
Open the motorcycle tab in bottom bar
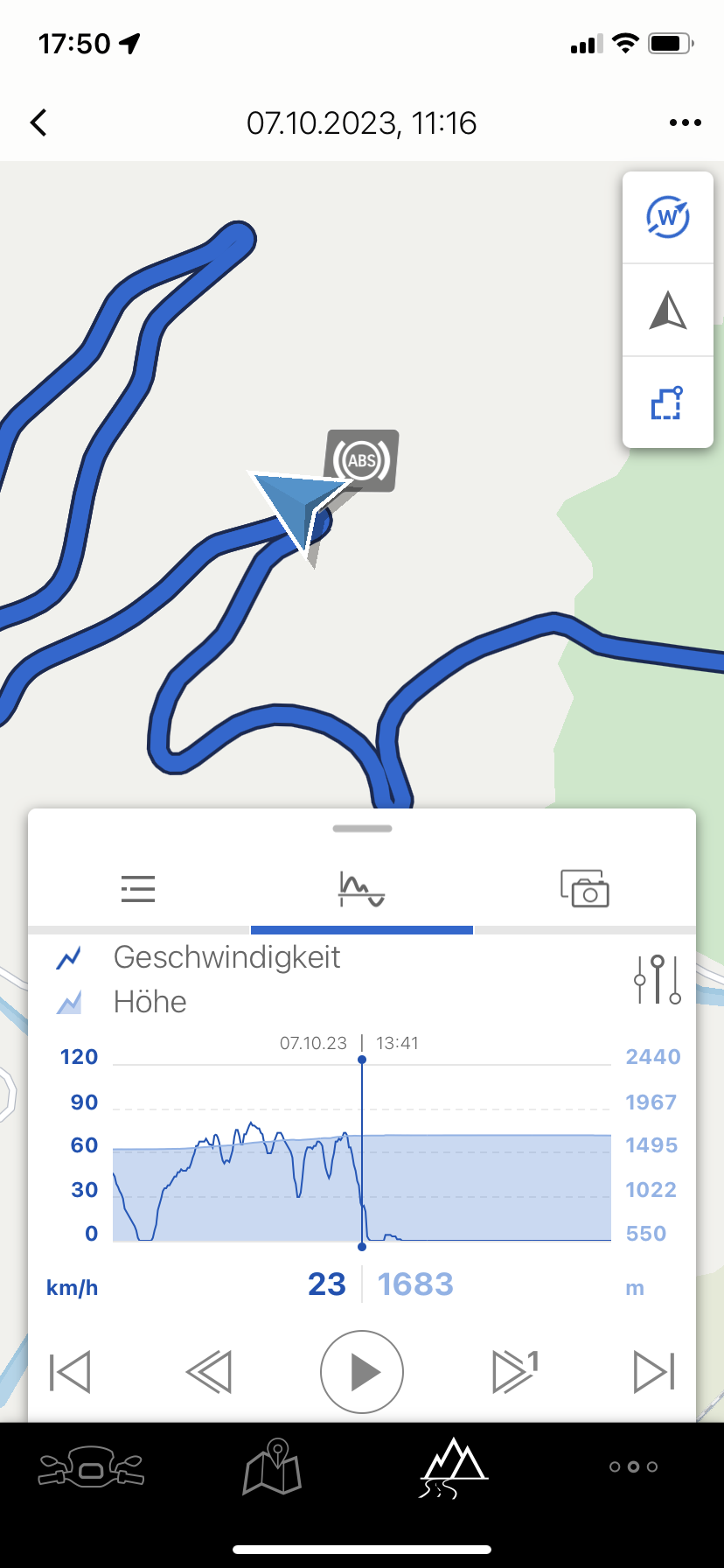pyautogui.click(x=91, y=1467)
